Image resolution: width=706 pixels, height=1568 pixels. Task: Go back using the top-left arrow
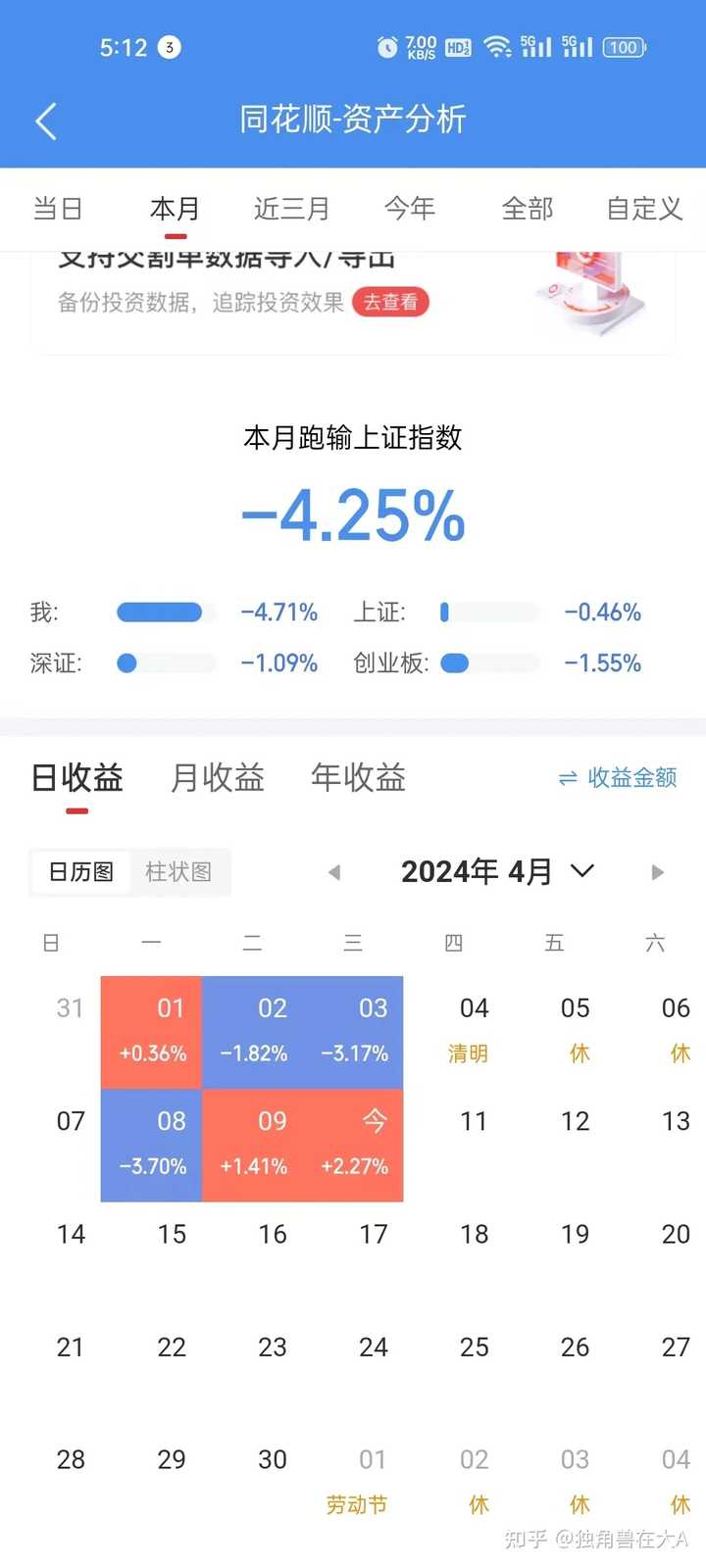pyautogui.click(x=46, y=122)
